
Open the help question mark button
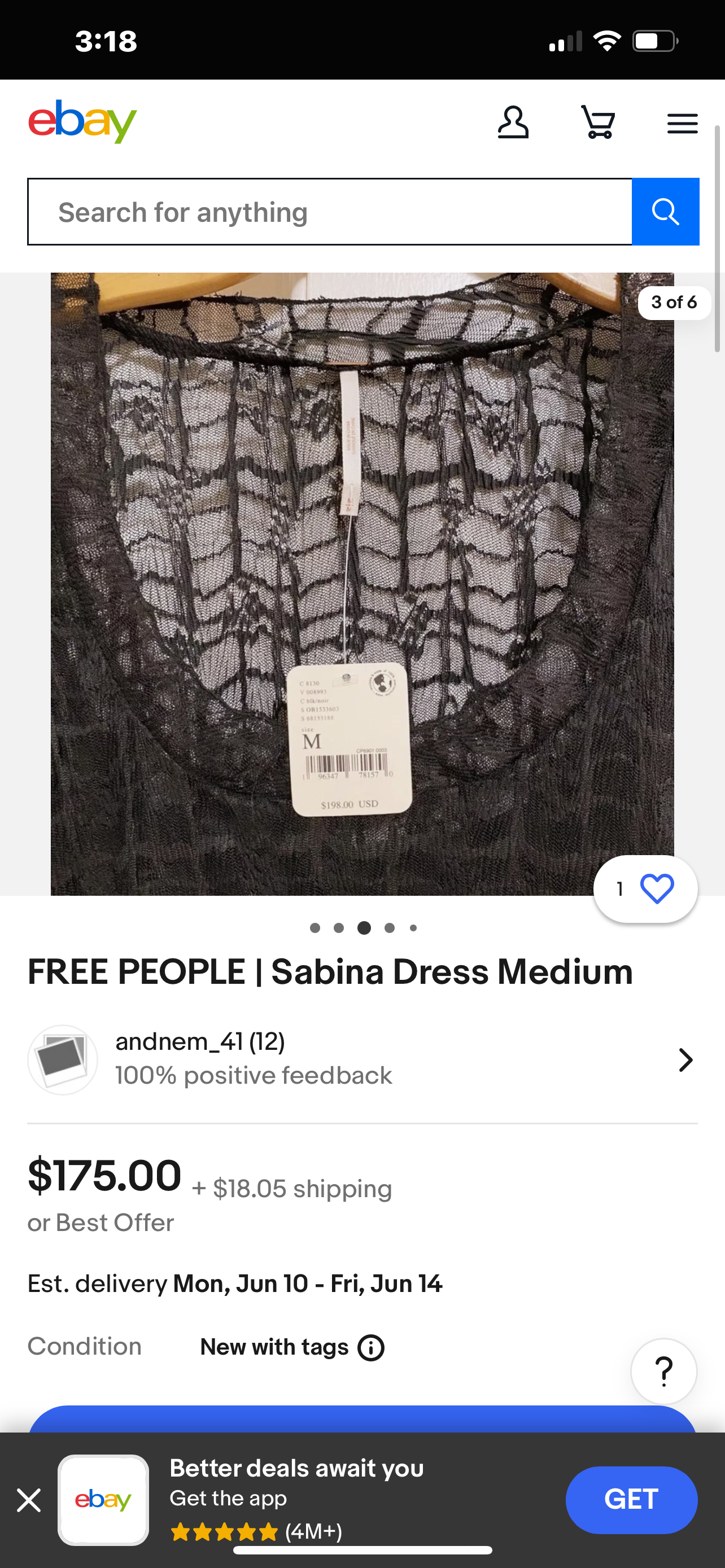tap(663, 1371)
